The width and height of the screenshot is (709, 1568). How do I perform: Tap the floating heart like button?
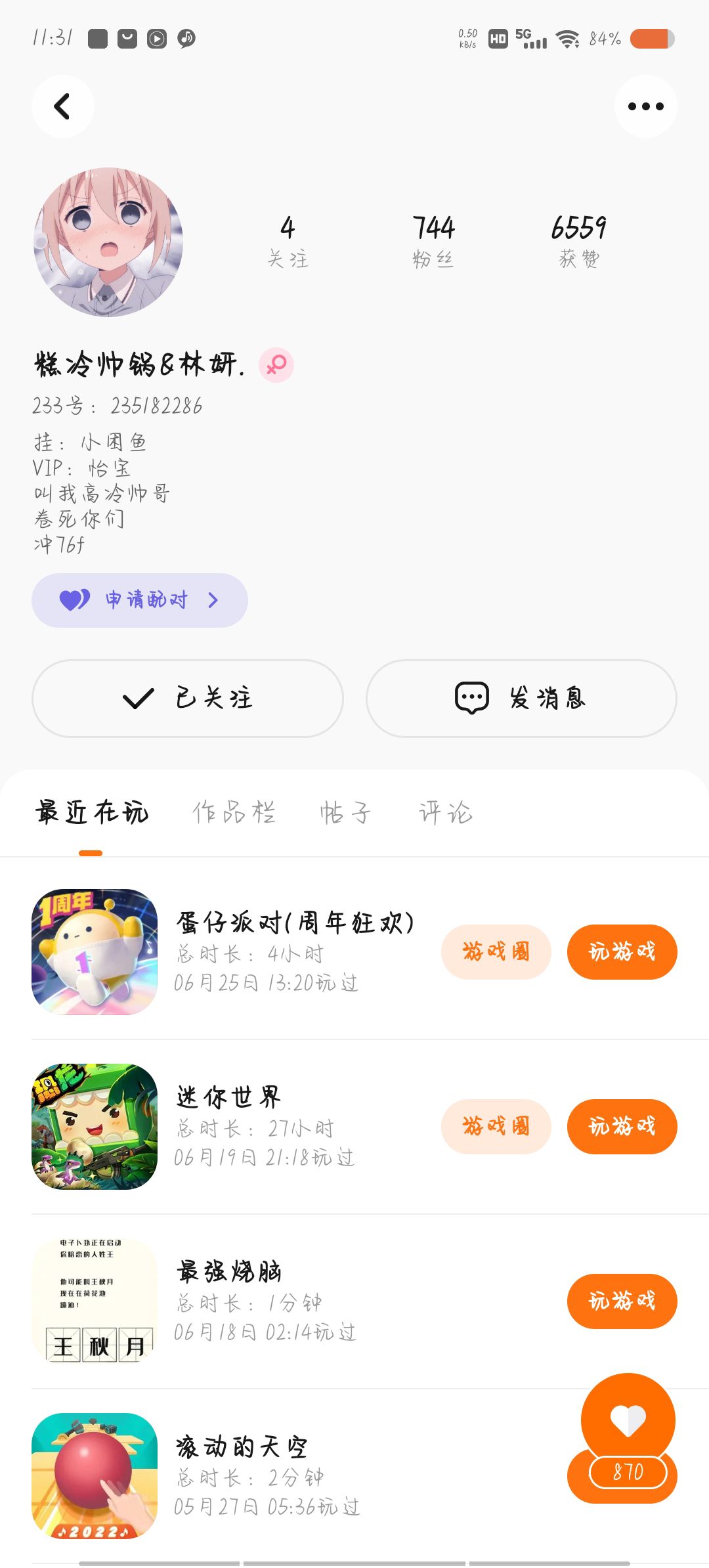(x=628, y=1421)
